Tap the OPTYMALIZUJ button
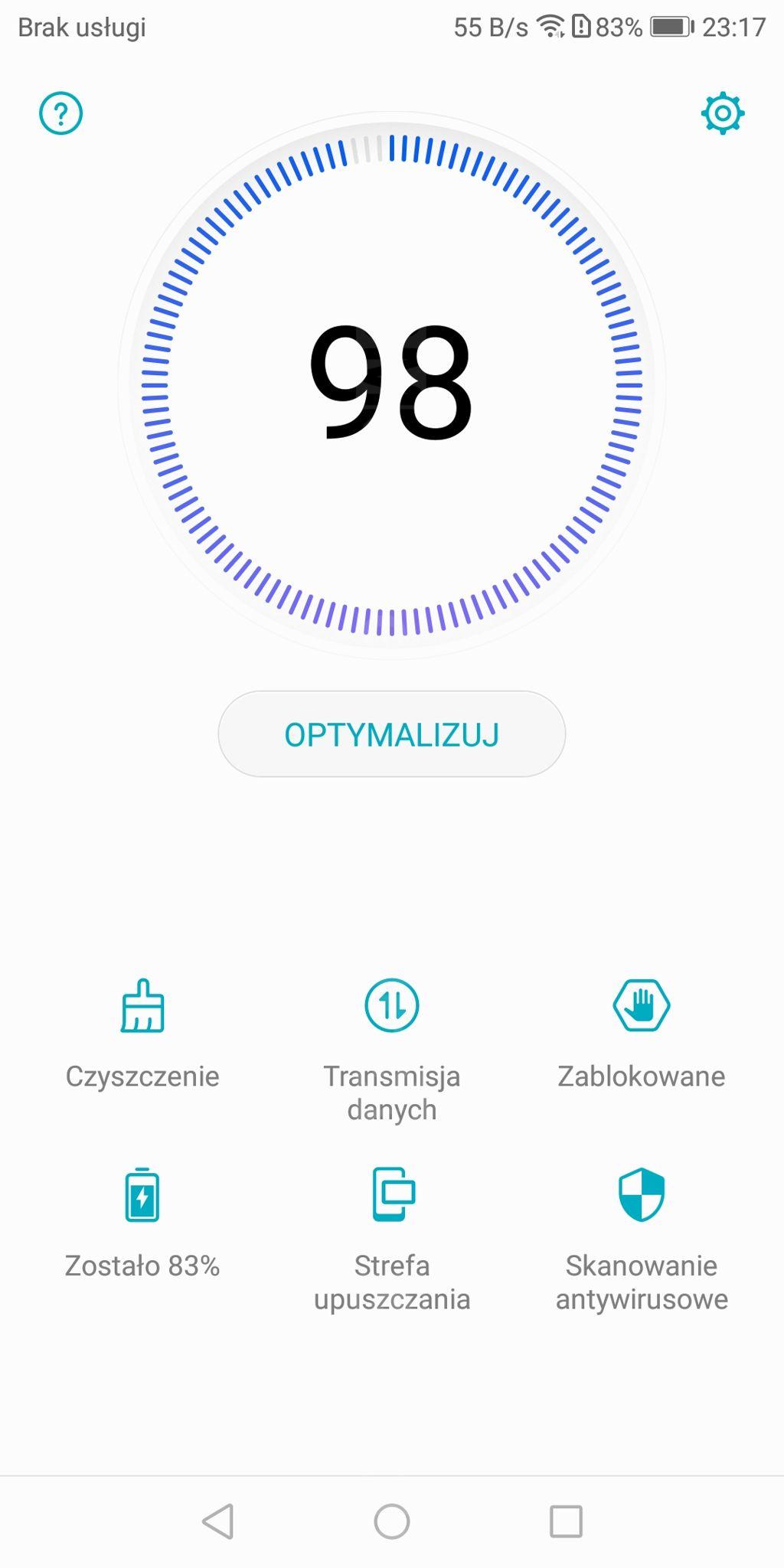The width and height of the screenshot is (784, 1568). (391, 734)
